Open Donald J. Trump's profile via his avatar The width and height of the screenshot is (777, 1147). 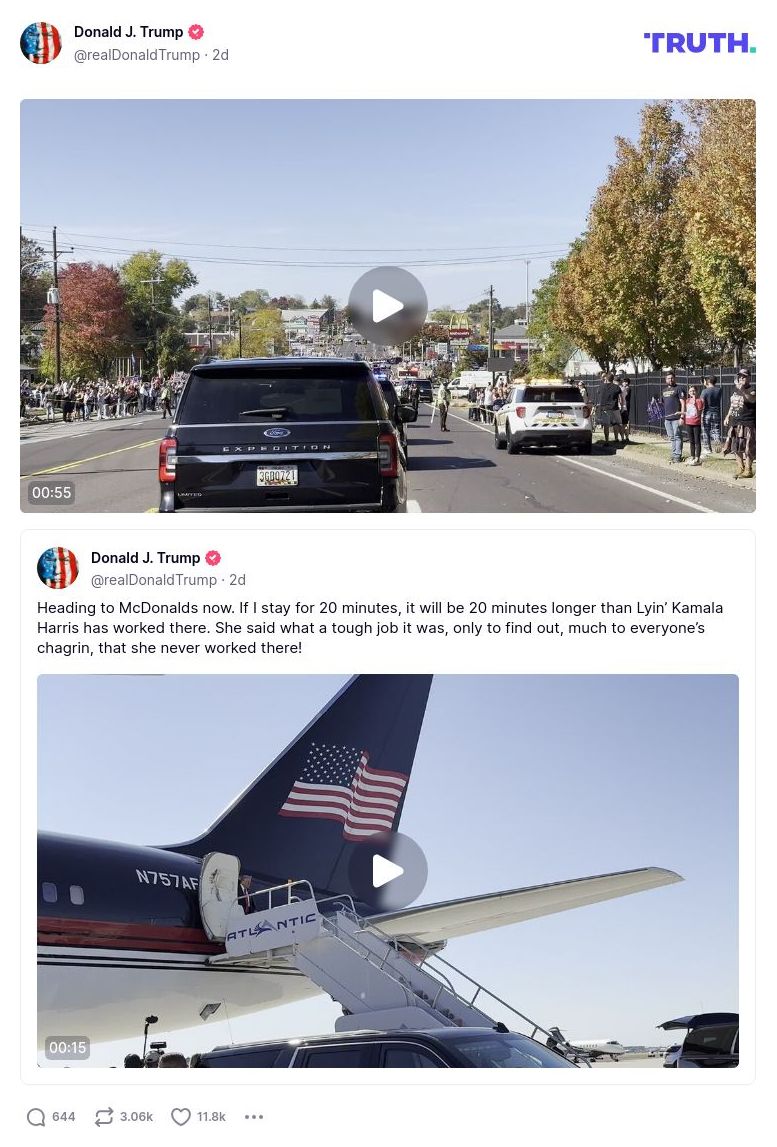41,43
